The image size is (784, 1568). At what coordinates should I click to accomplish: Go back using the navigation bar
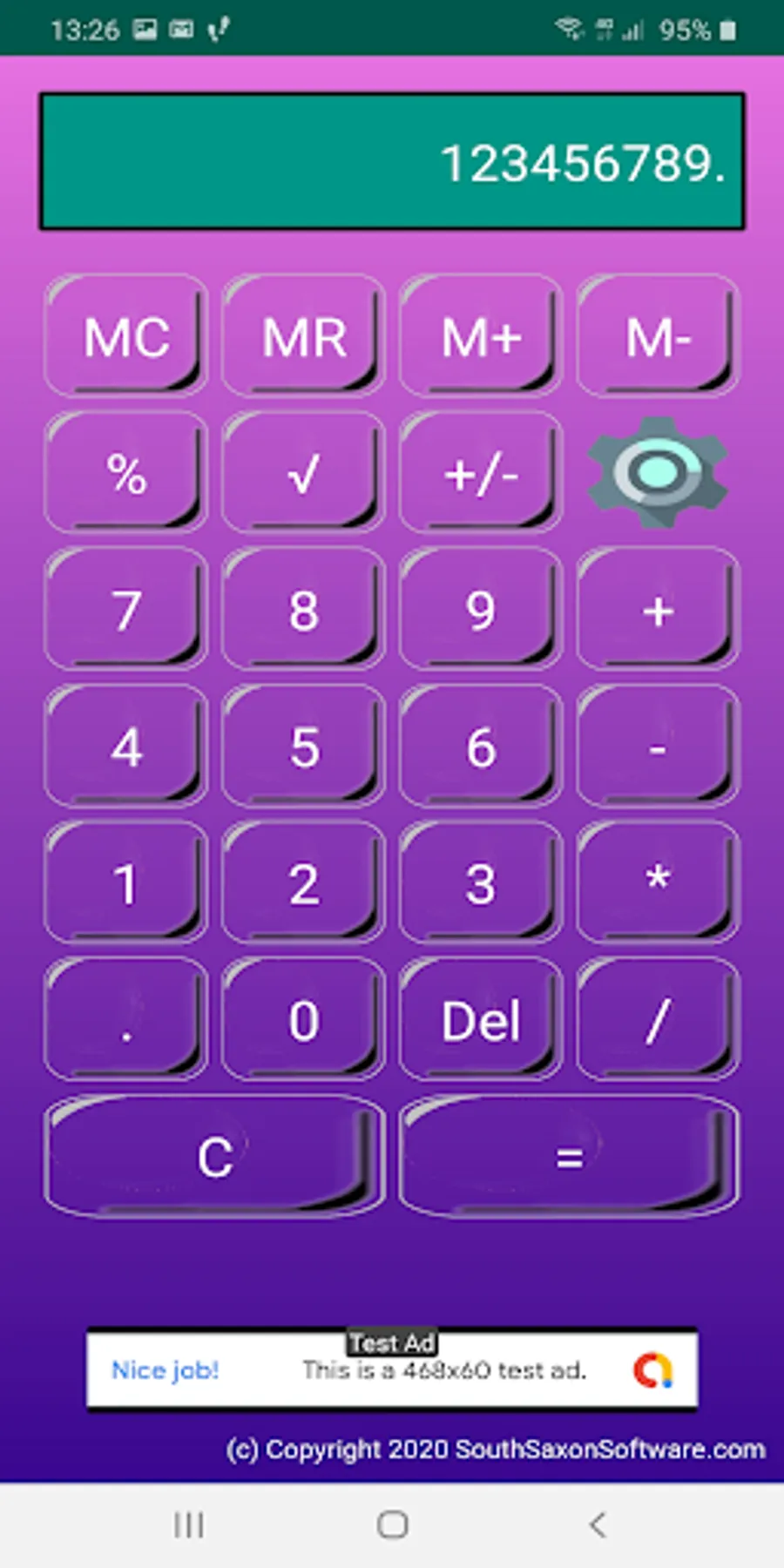tap(598, 1524)
